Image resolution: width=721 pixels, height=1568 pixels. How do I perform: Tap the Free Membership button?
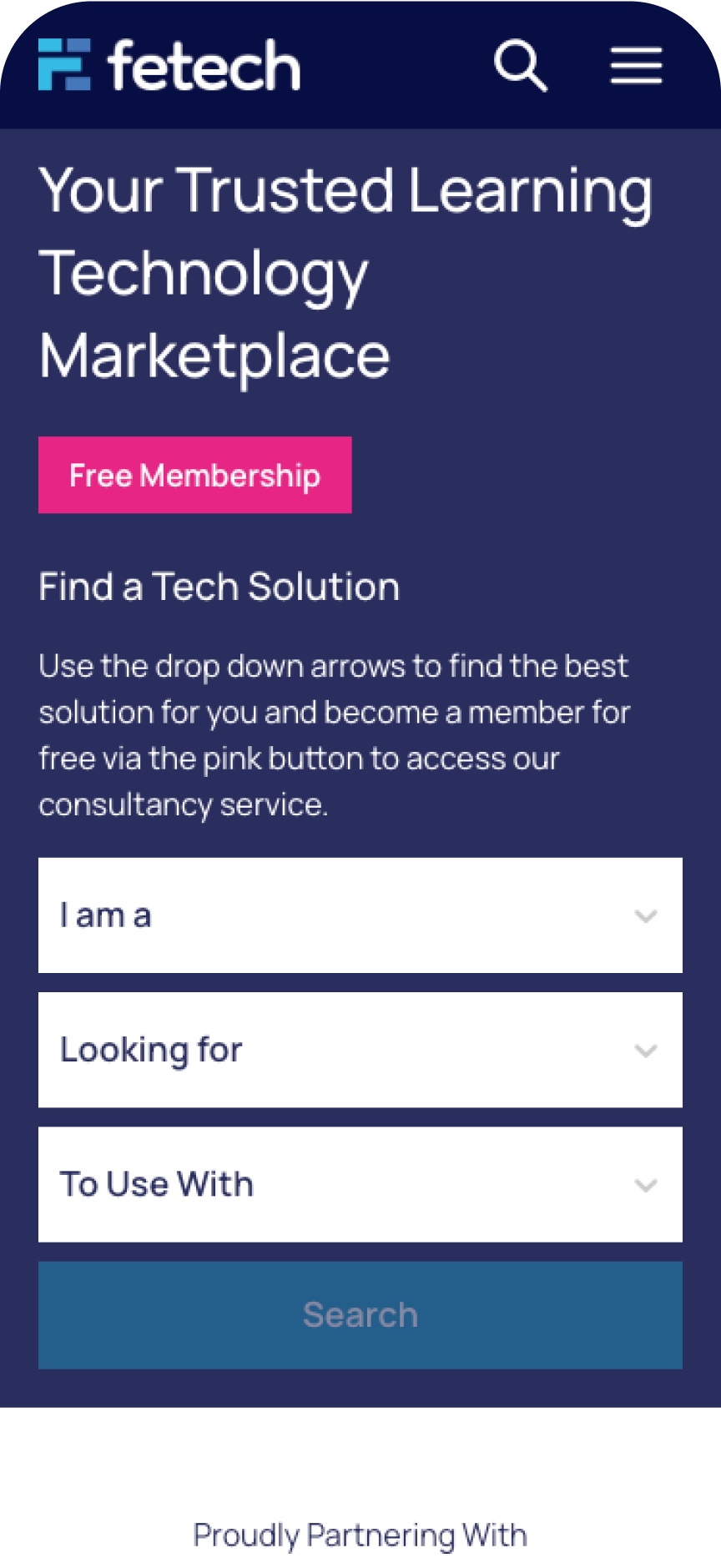pos(195,475)
